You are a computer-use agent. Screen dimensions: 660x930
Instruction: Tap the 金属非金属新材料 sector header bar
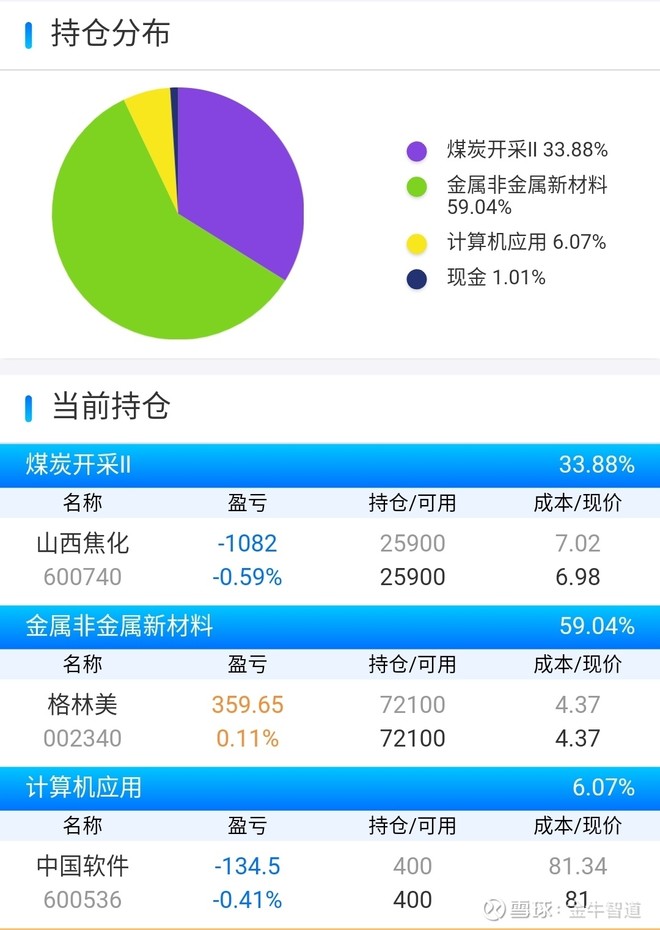pos(330,627)
